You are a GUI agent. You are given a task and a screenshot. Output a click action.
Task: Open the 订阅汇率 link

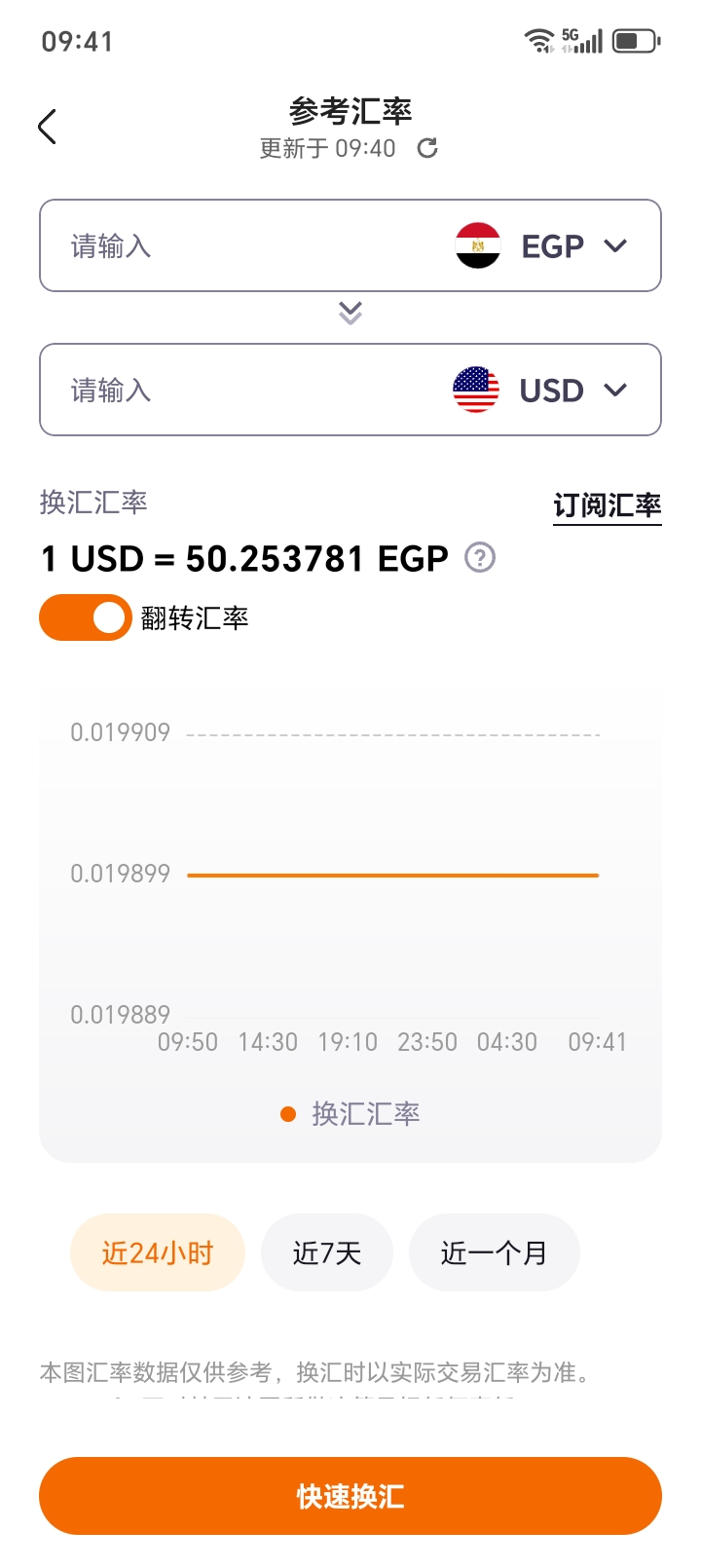(607, 505)
